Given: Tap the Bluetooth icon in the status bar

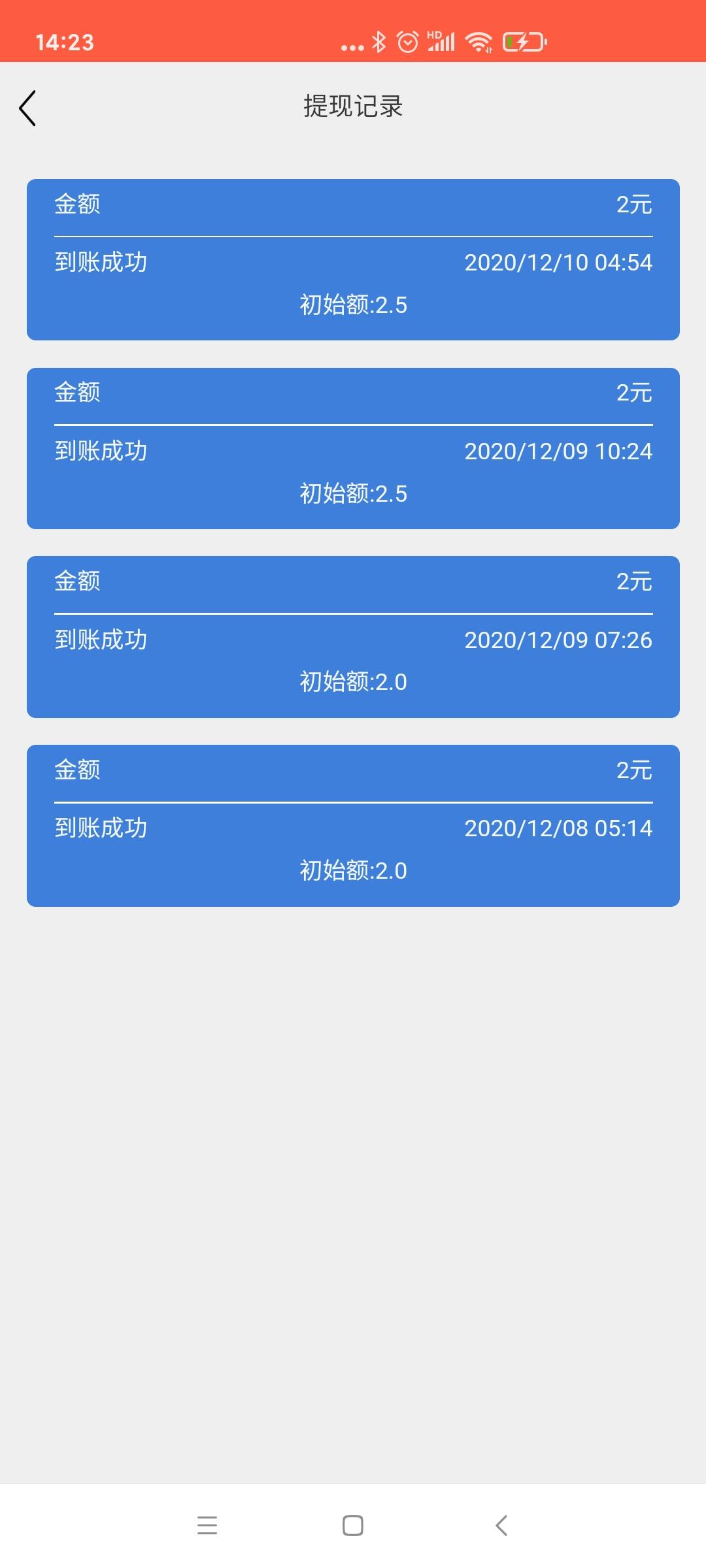Looking at the screenshot, I should 378,42.
